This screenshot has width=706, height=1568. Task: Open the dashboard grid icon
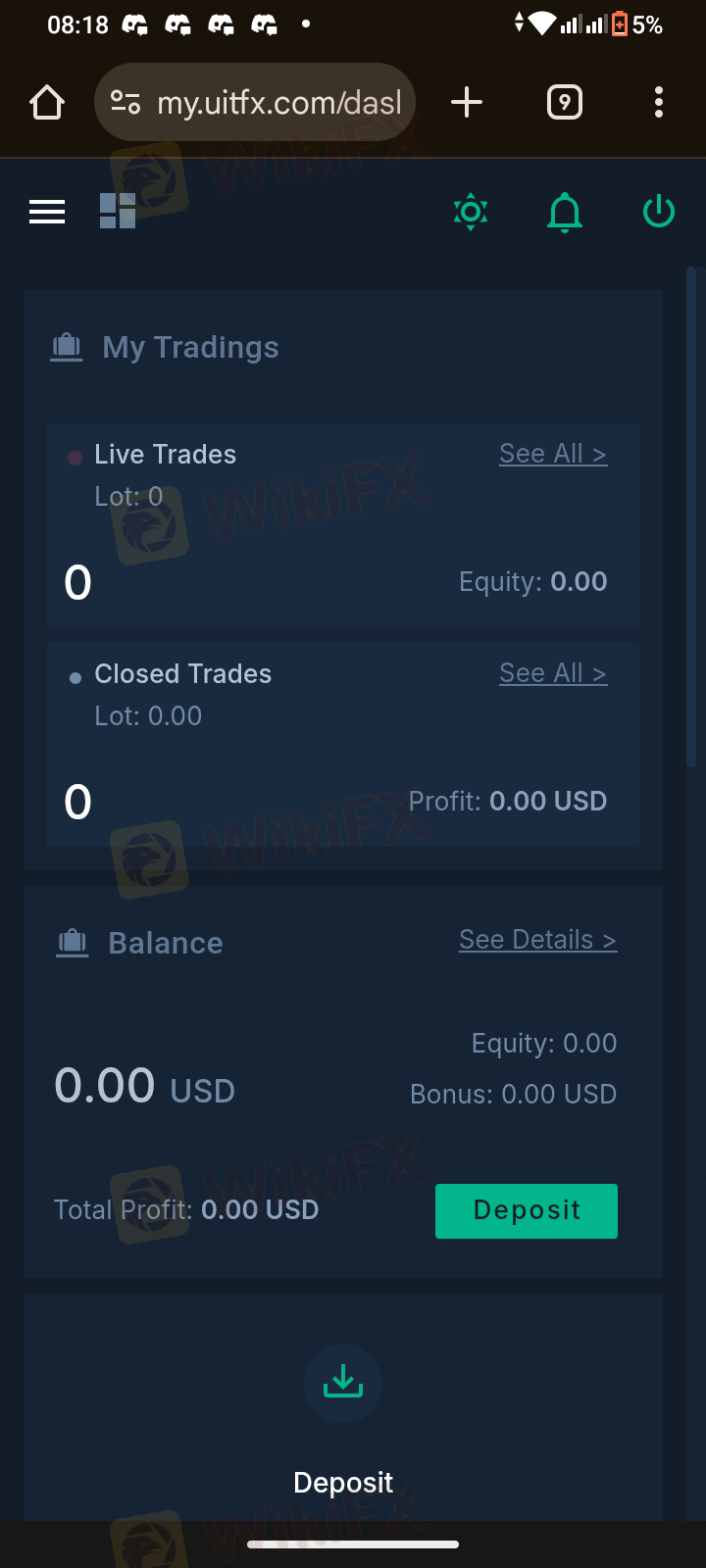coord(118,211)
